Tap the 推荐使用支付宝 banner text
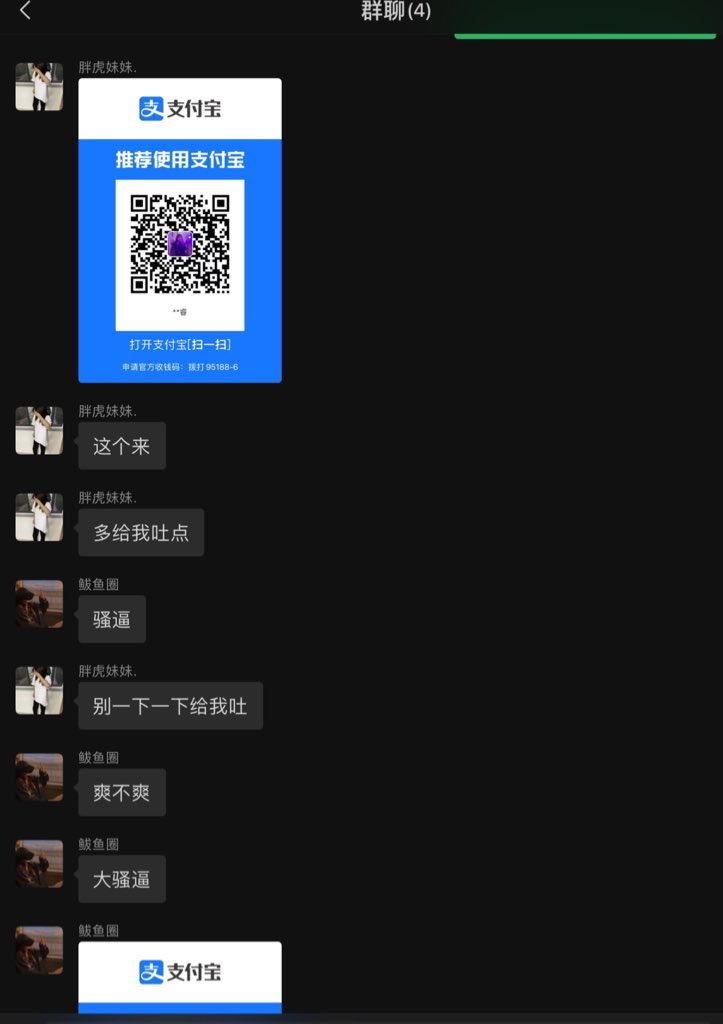 pyautogui.click(x=180, y=157)
